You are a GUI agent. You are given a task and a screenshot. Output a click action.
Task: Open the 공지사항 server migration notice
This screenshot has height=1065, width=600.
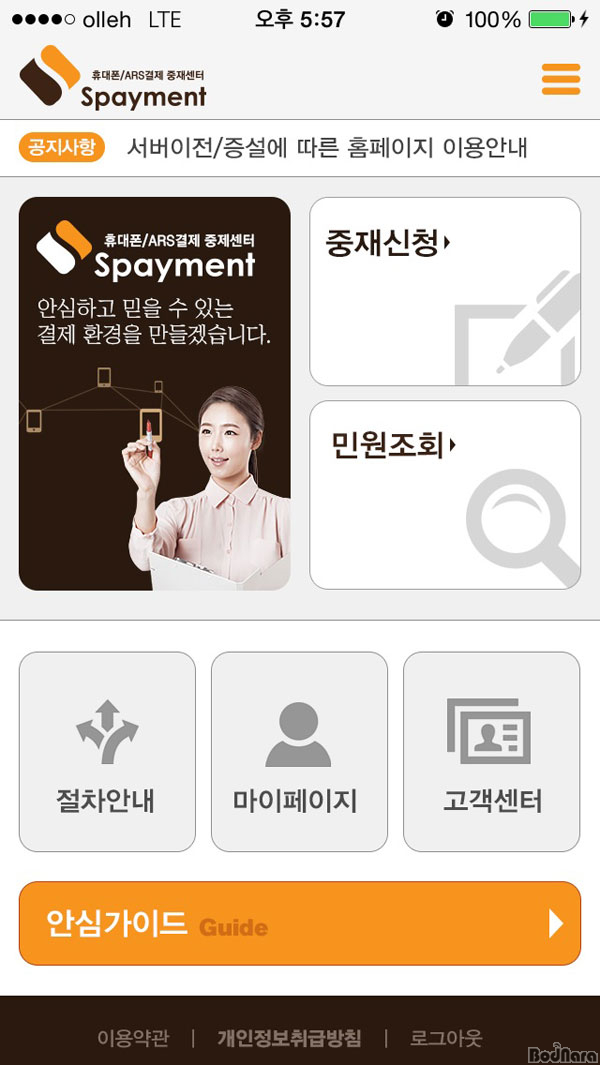pyautogui.click(x=326, y=148)
